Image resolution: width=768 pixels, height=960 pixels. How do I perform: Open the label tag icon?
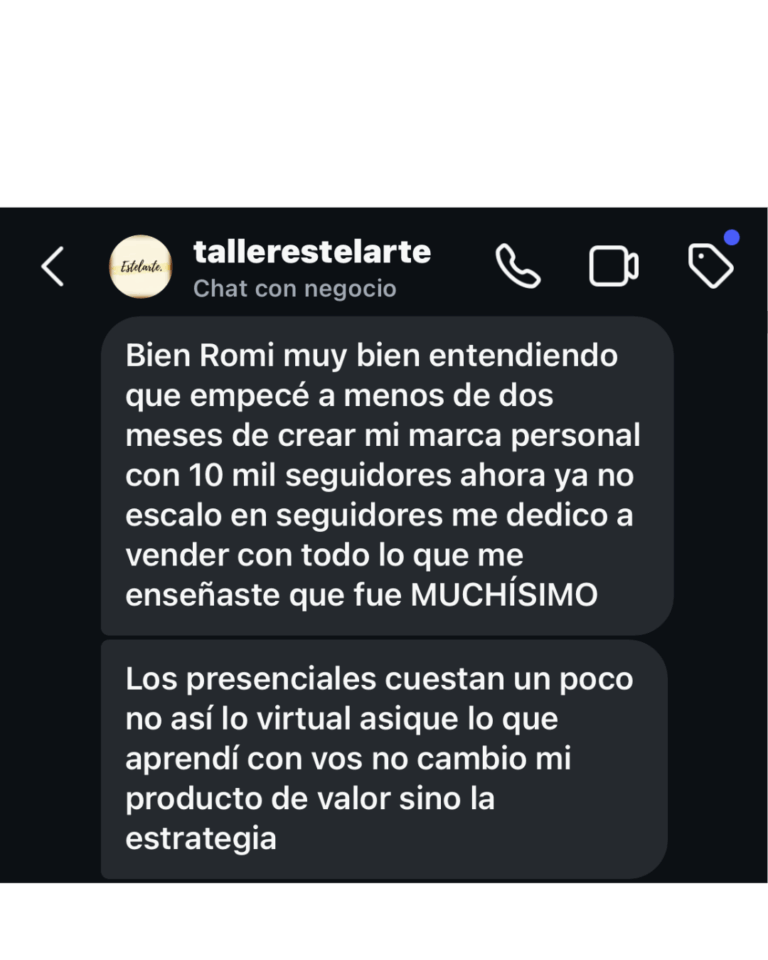(x=711, y=266)
